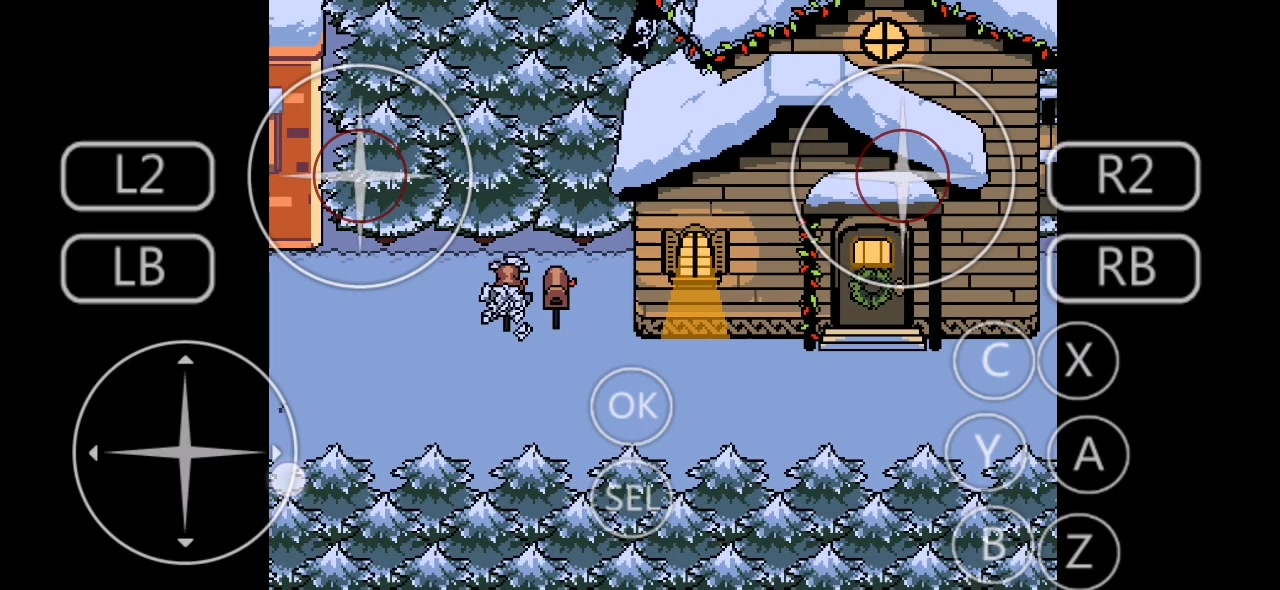The image size is (1280, 590).
Task: Tap the L2 shoulder button
Action: (x=138, y=176)
